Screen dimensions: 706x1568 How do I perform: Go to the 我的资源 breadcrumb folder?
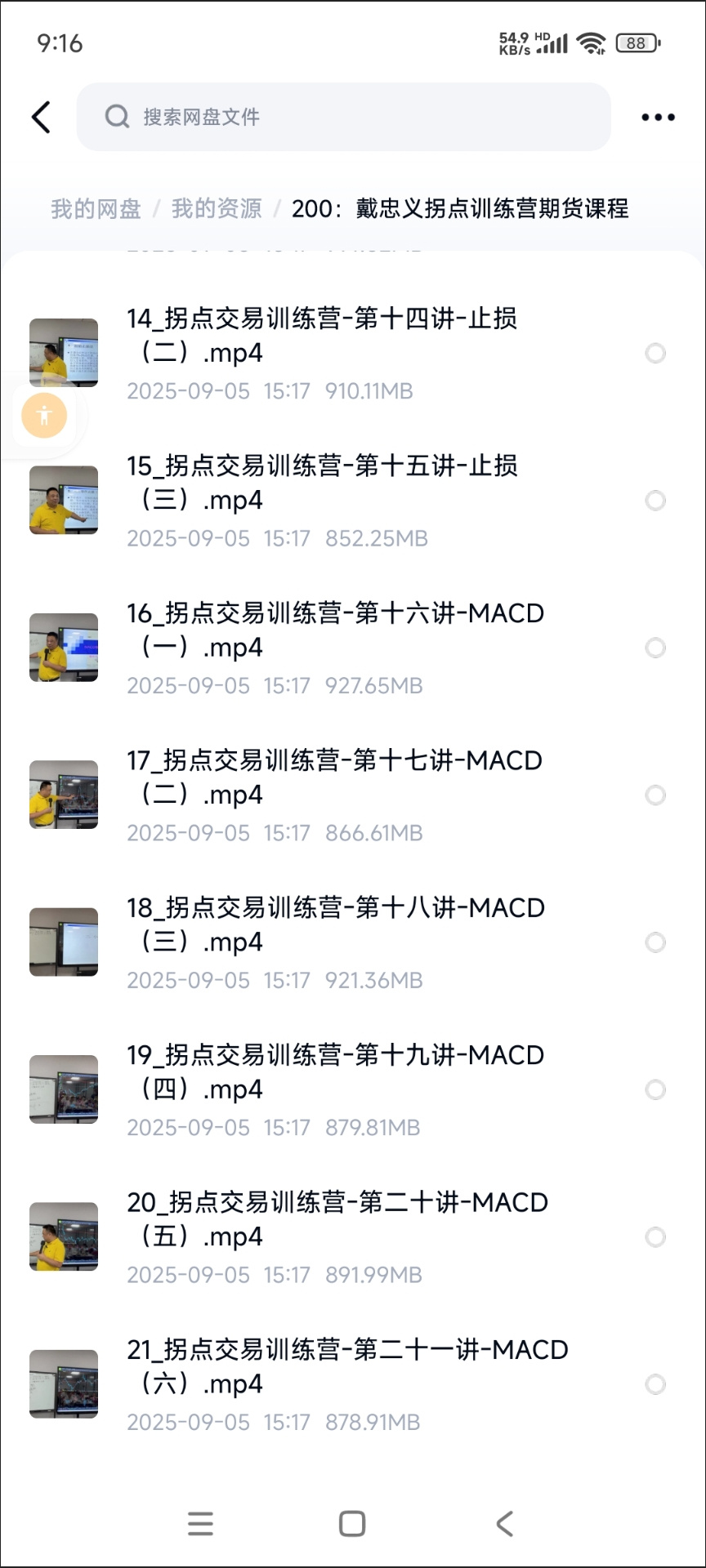pyautogui.click(x=217, y=209)
